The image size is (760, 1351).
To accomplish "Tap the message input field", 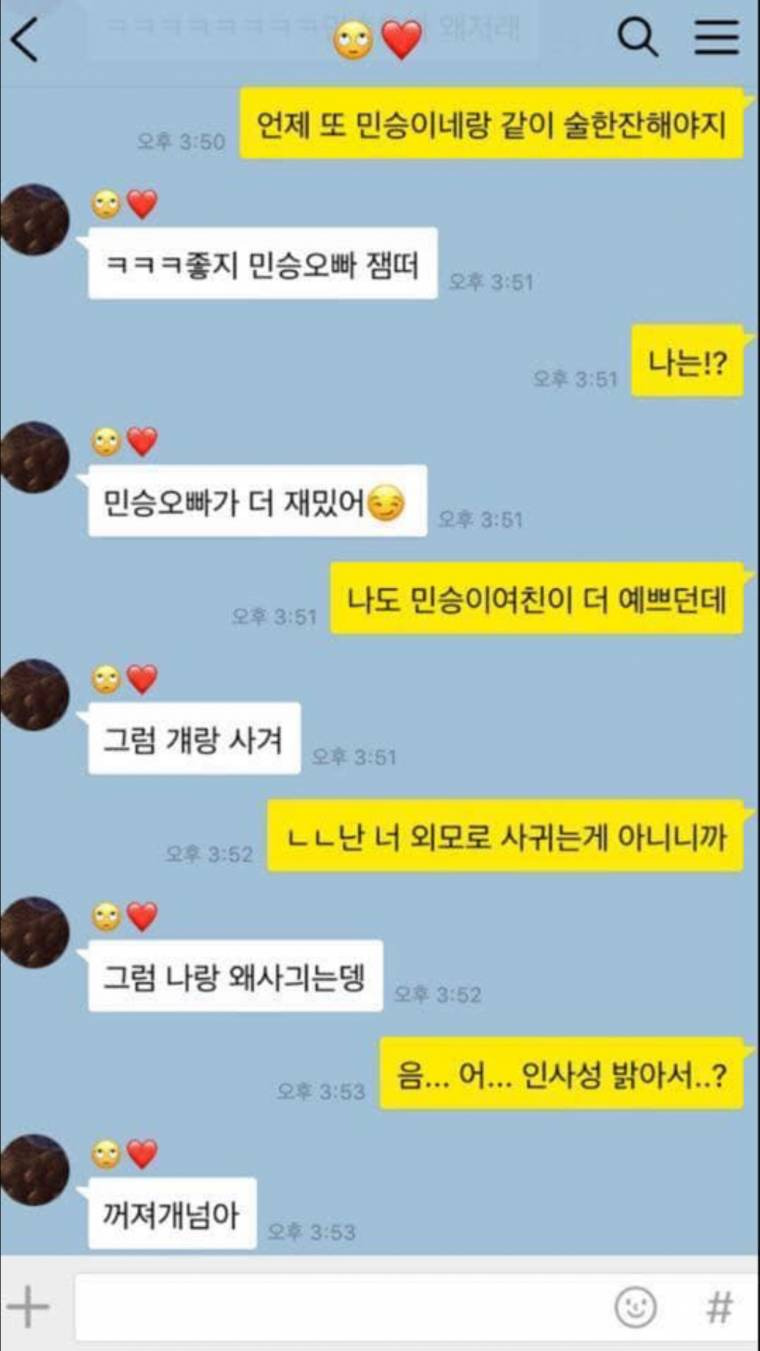I will (340, 1307).
